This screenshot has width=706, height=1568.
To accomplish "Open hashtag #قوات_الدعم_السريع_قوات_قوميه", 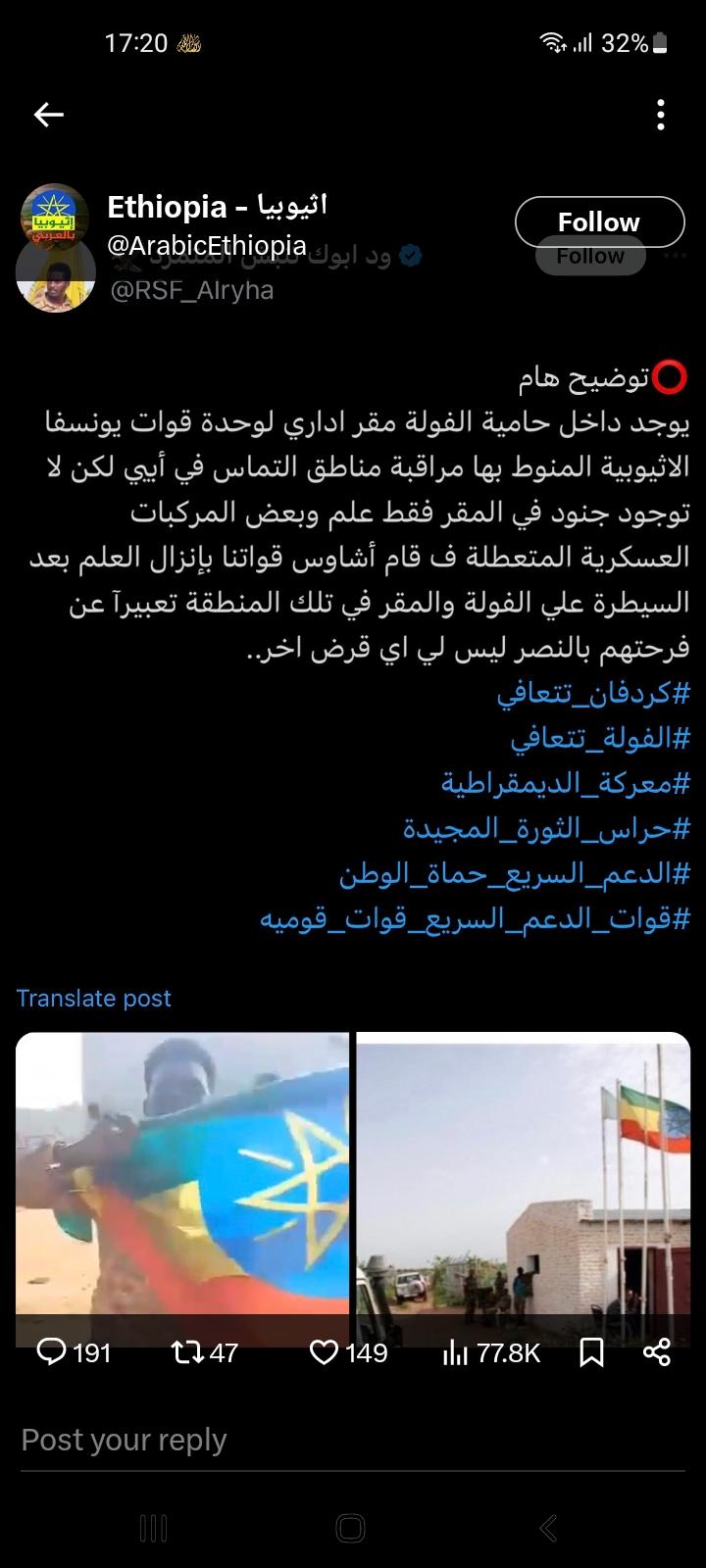I will point(476,918).
